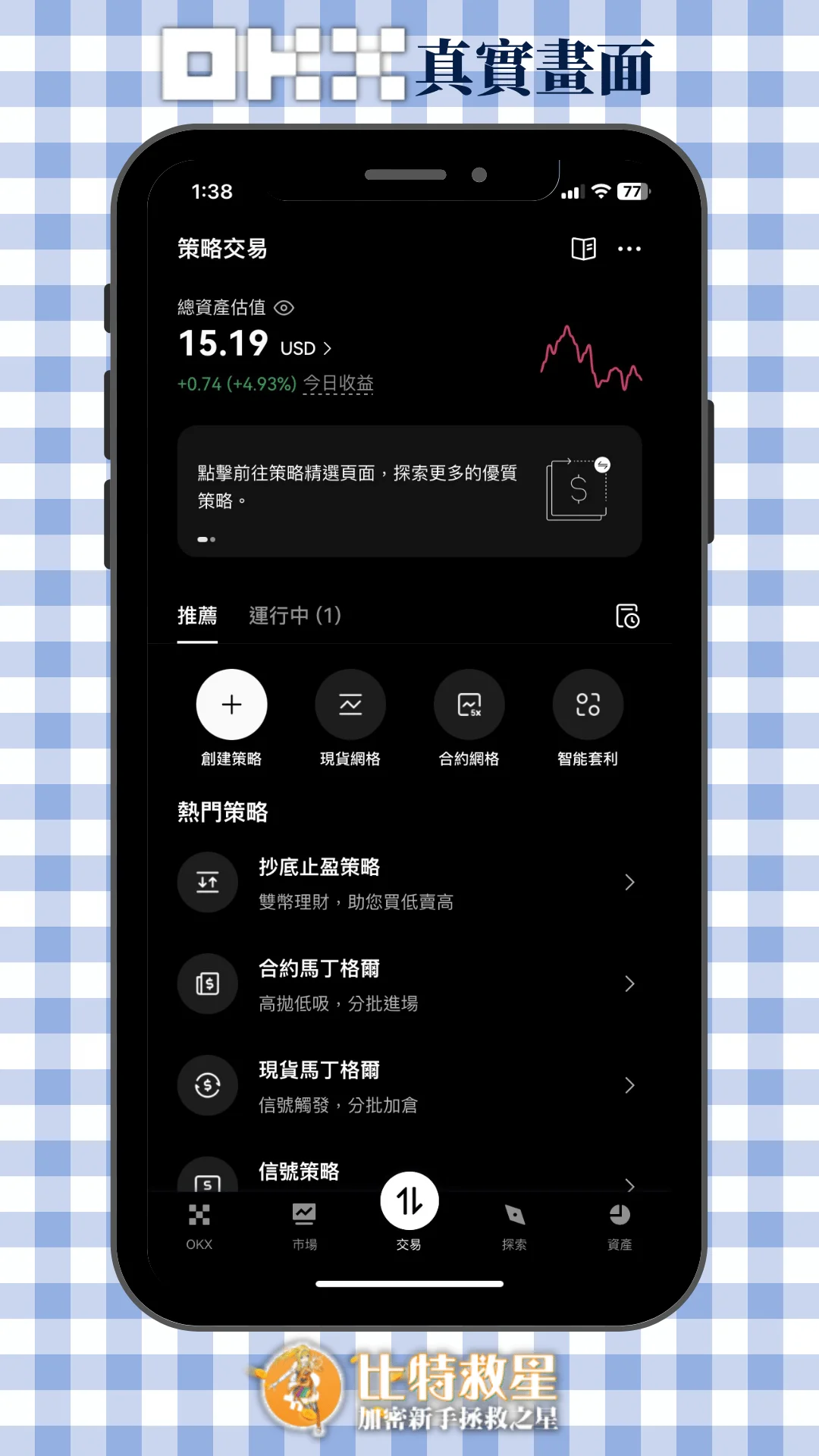Toggle asset value visibility eye icon

[284, 308]
